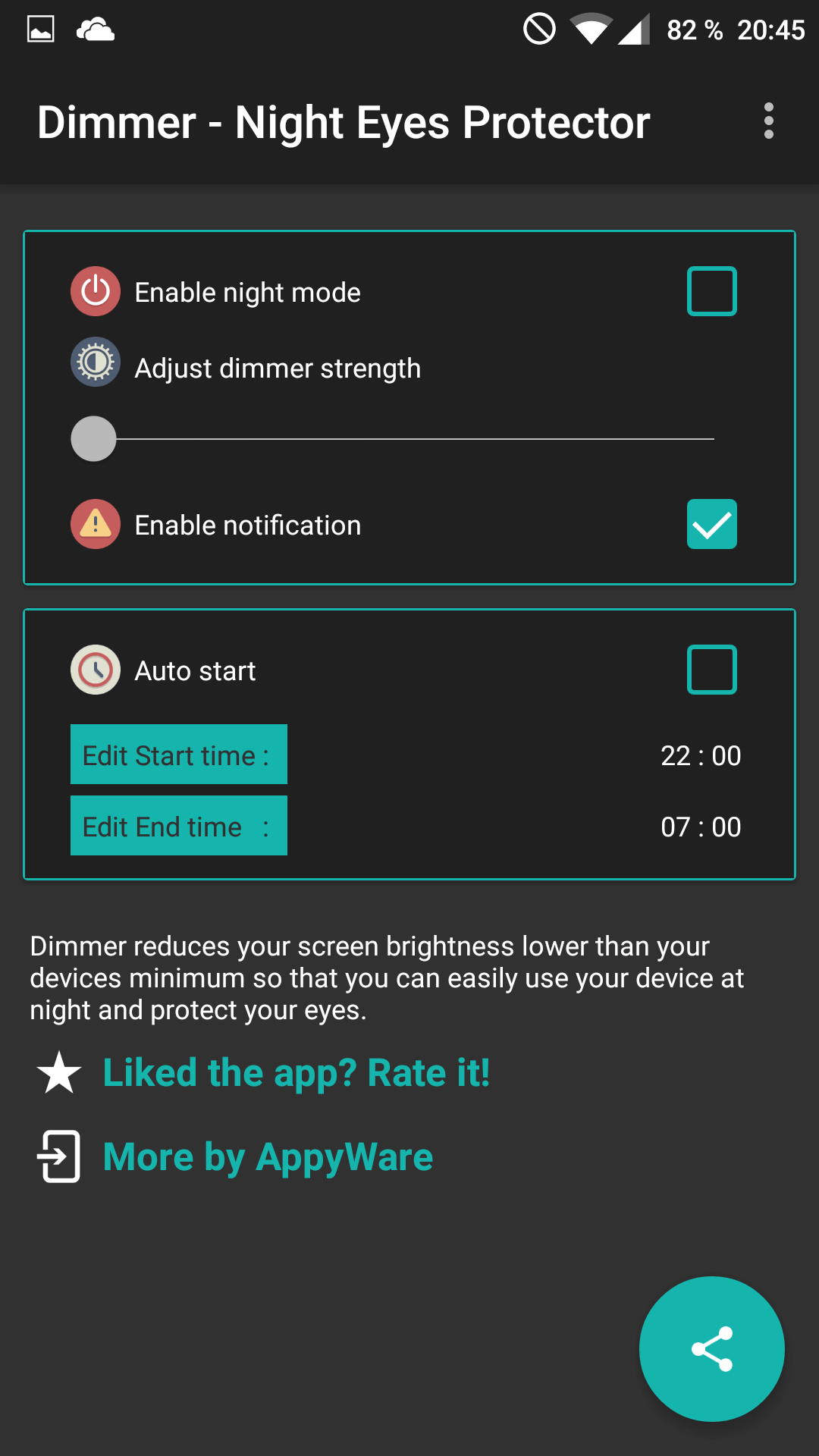This screenshot has width=819, height=1456.
Task: Tick the Auto start checkbox
Action: (x=711, y=670)
